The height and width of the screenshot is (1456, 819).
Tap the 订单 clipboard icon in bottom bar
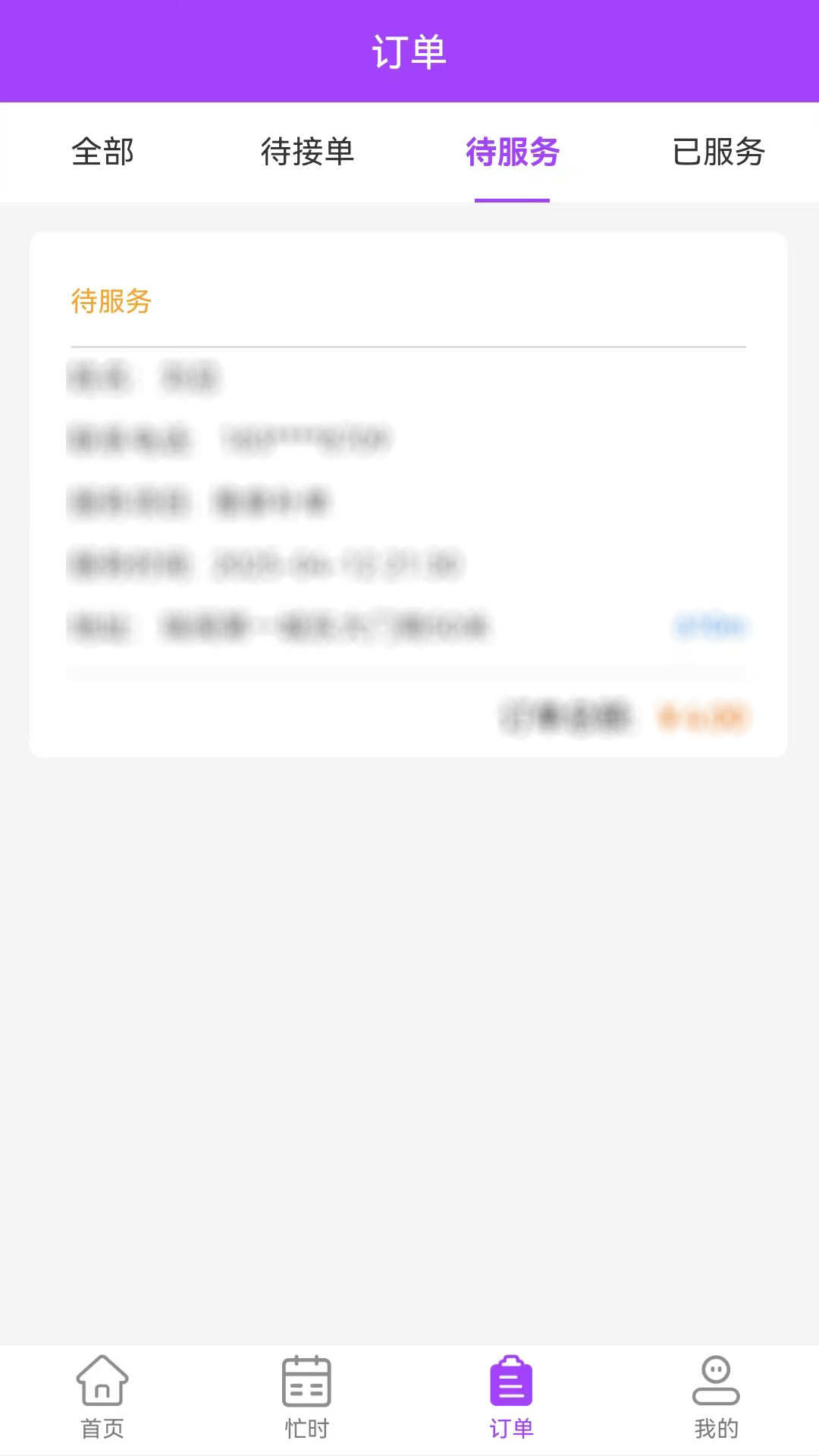click(512, 1382)
